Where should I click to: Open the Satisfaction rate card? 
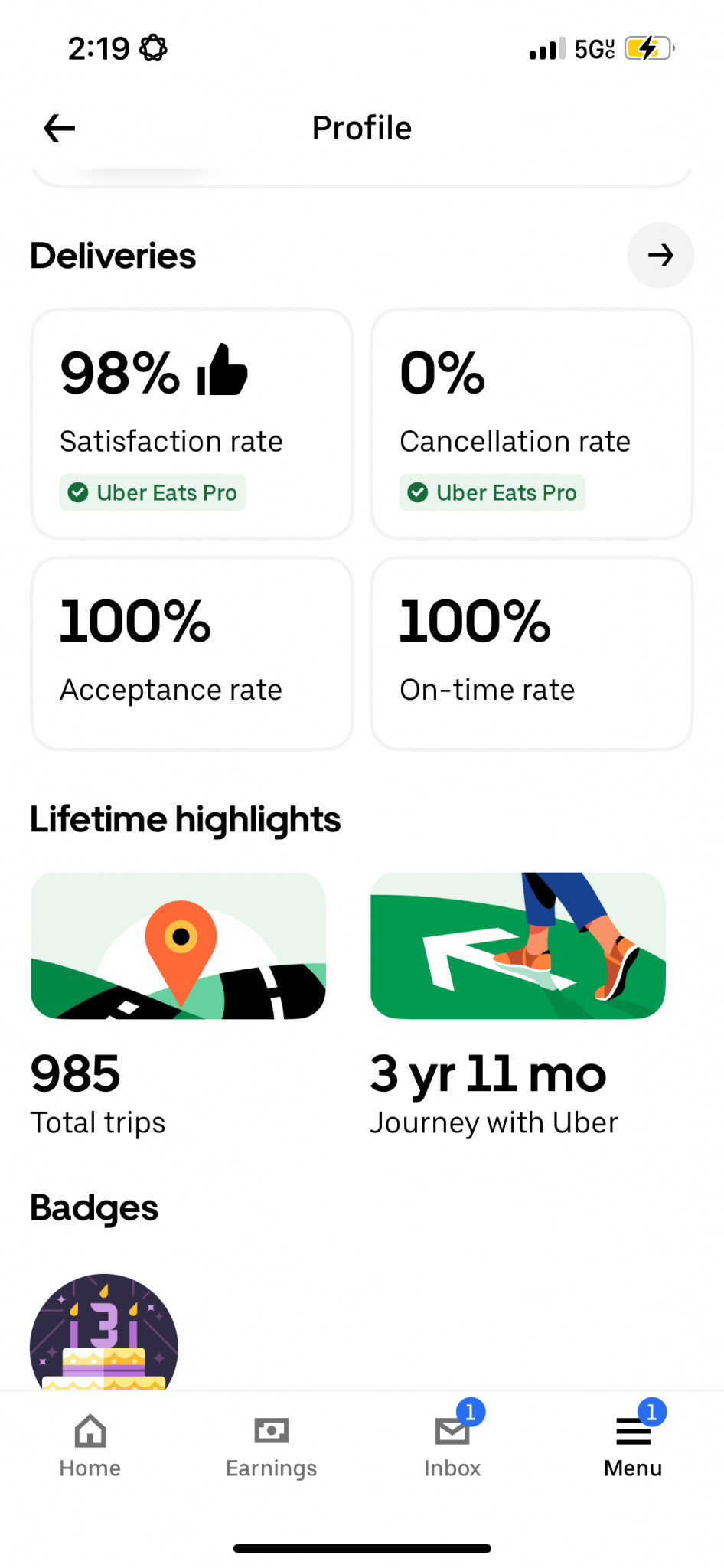point(191,423)
